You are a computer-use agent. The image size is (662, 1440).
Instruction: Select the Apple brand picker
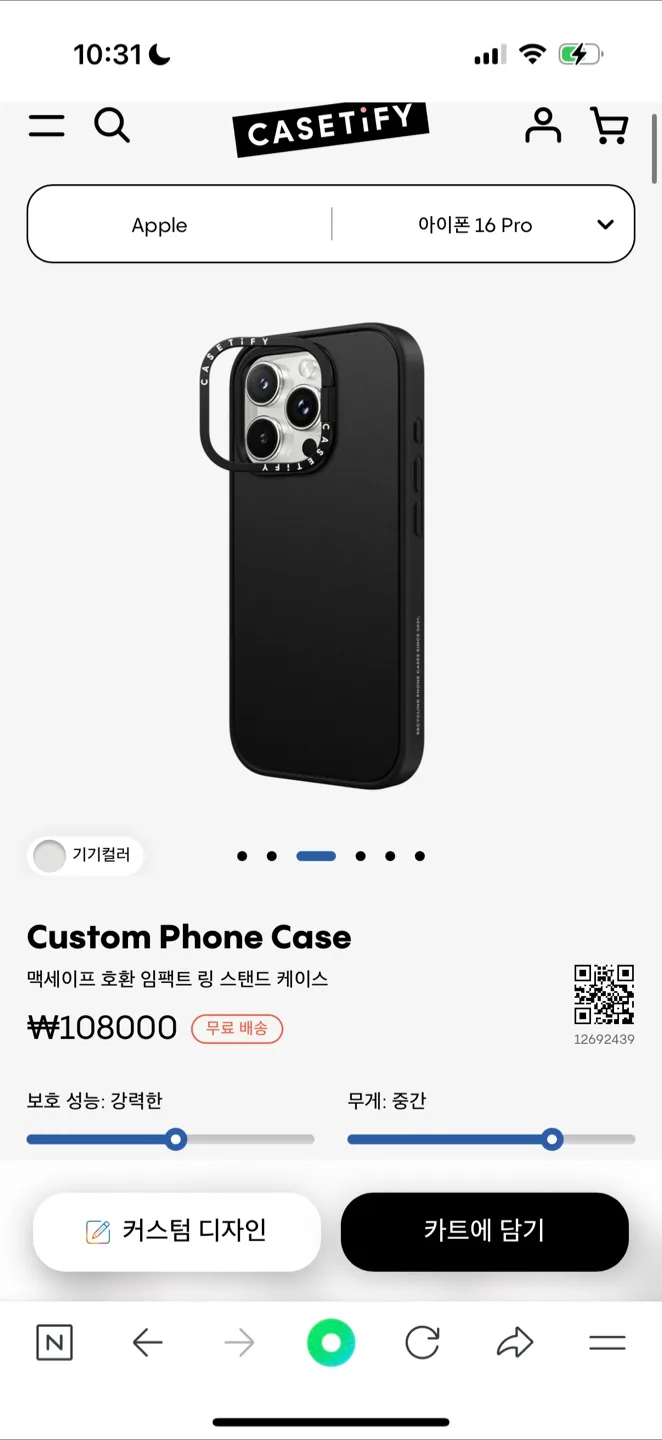pyautogui.click(x=160, y=225)
